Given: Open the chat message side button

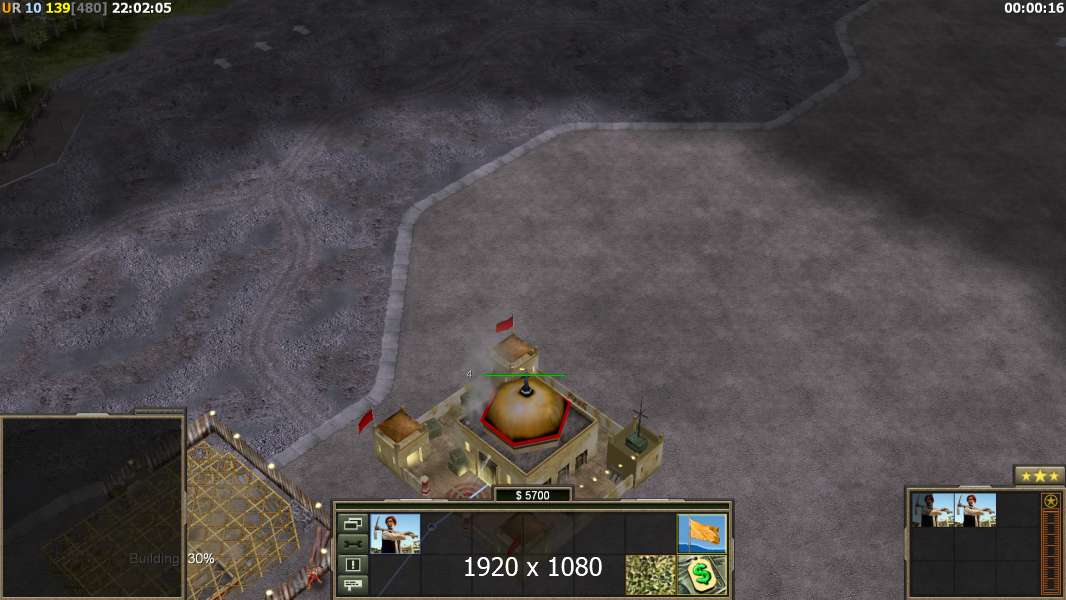Looking at the screenshot, I should click(353, 583).
